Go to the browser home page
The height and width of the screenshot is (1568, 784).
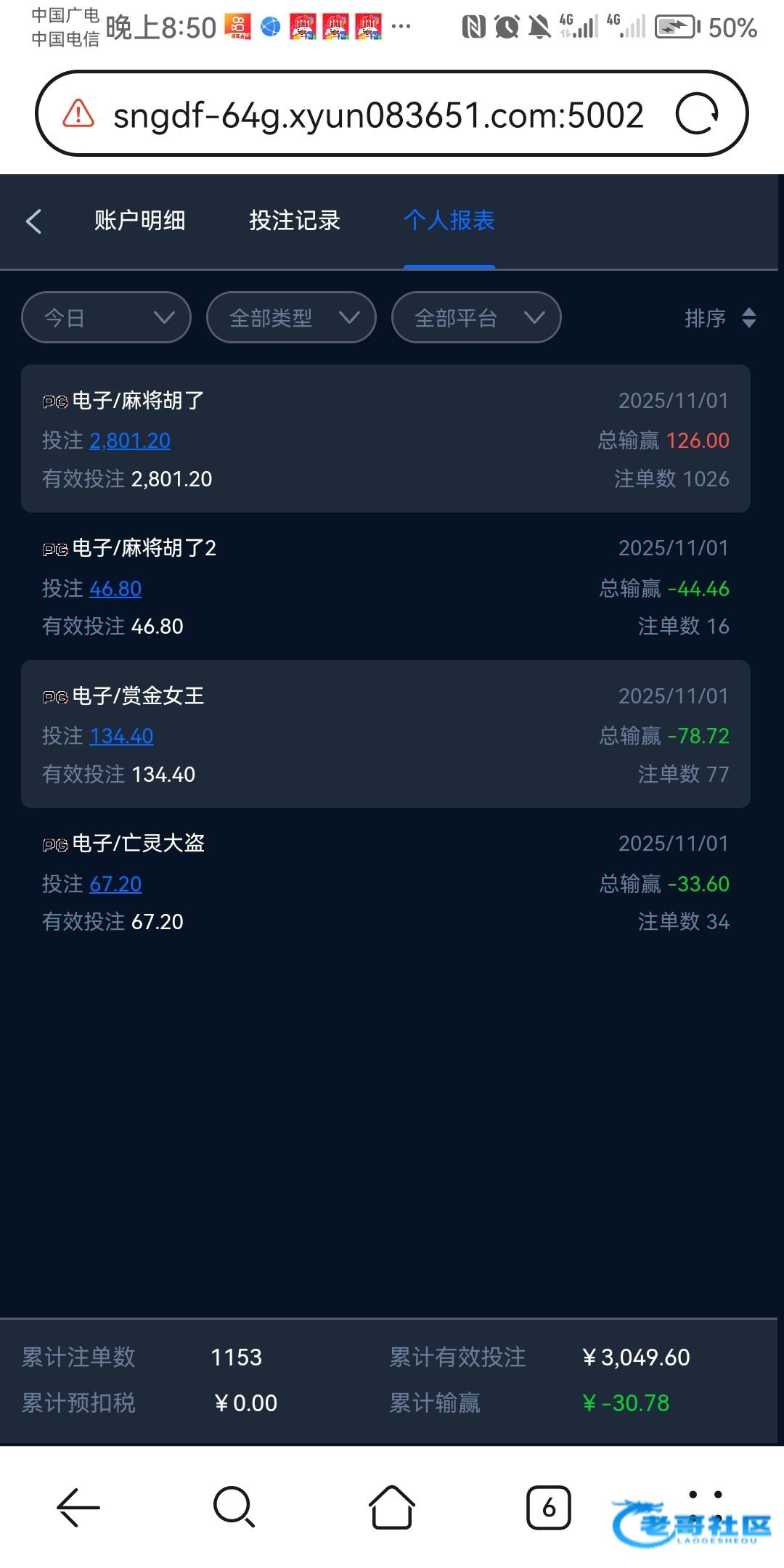click(x=392, y=1508)
